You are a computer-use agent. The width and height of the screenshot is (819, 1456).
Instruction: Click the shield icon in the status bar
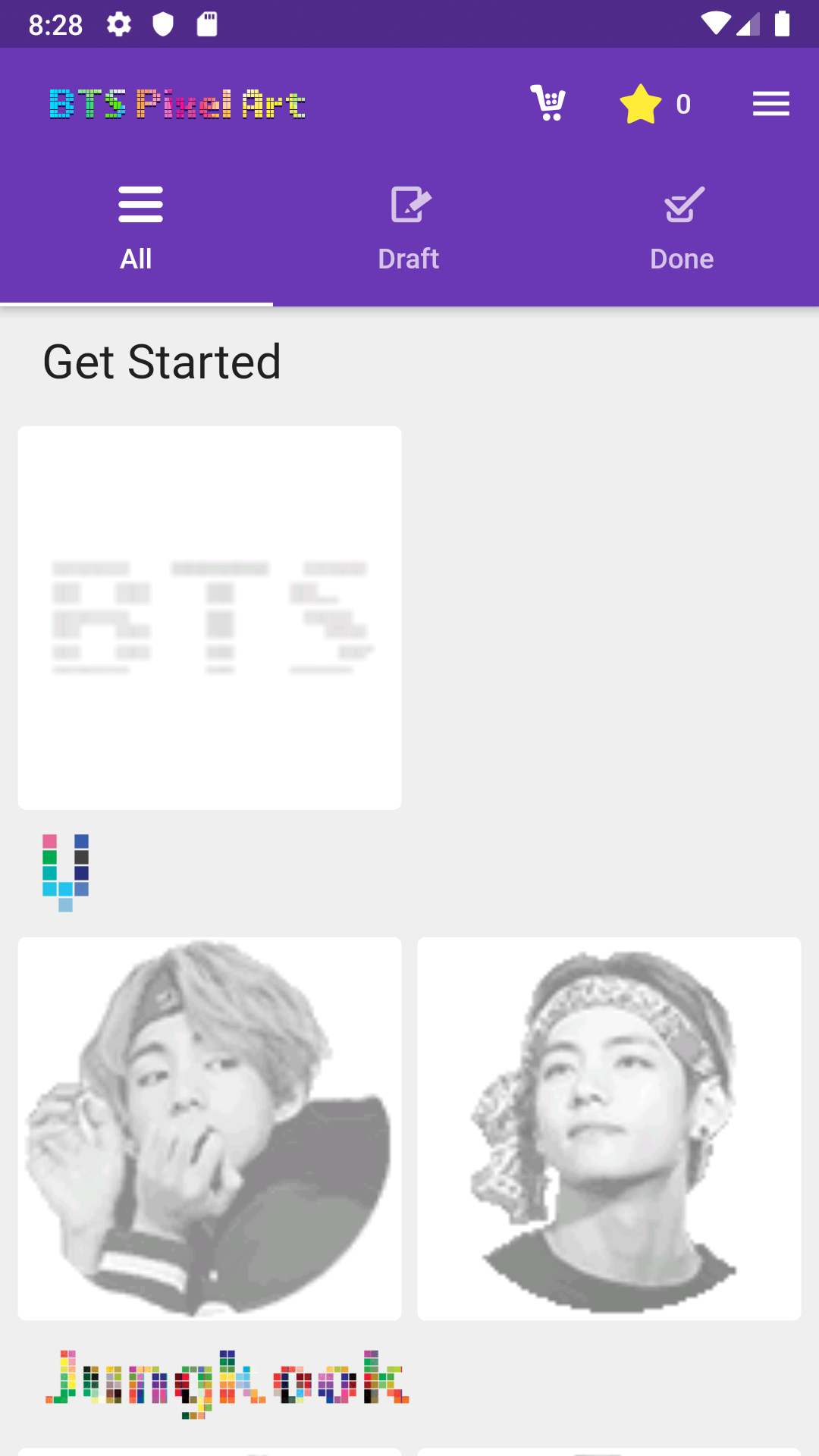[162, 24]
